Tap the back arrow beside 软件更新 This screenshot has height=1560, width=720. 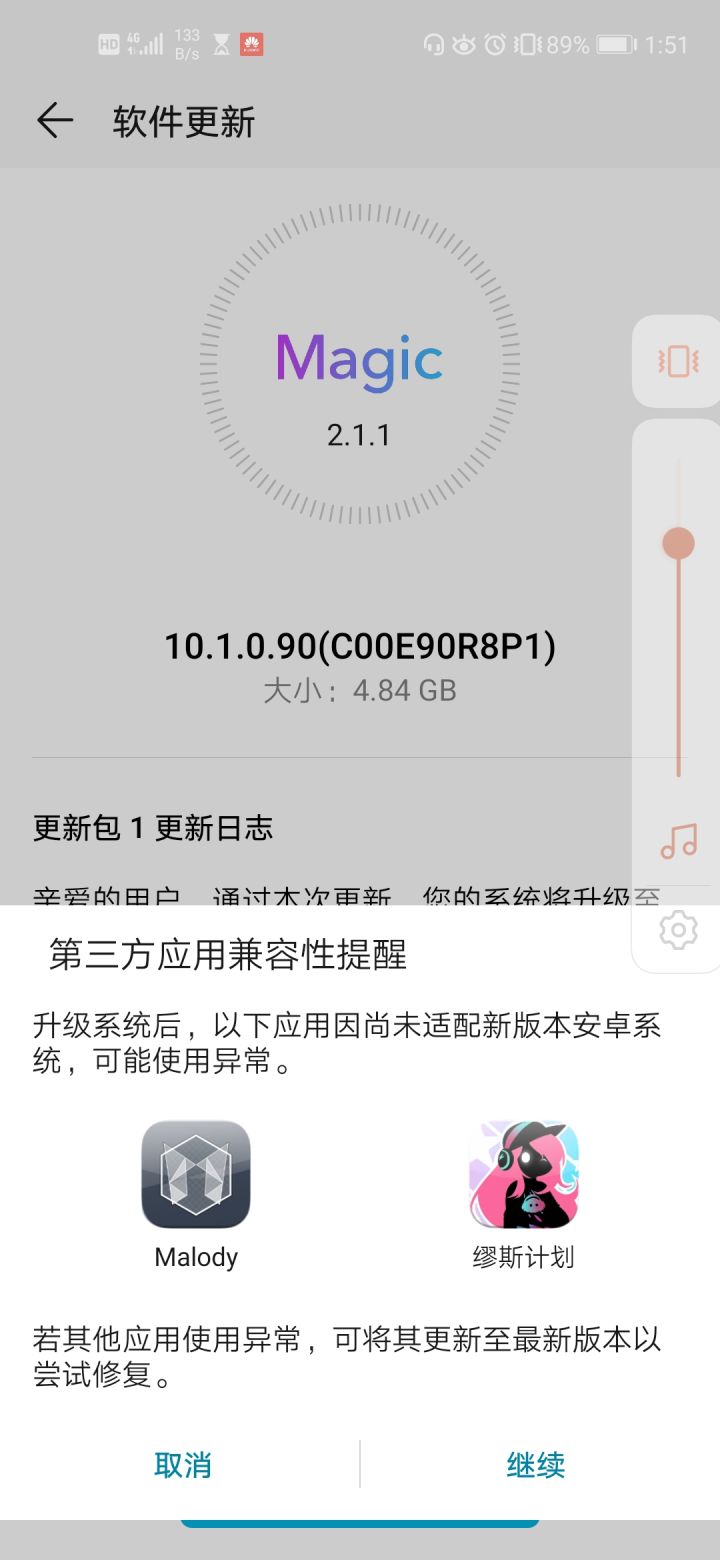pyautogui.click(x=55, y=120)
